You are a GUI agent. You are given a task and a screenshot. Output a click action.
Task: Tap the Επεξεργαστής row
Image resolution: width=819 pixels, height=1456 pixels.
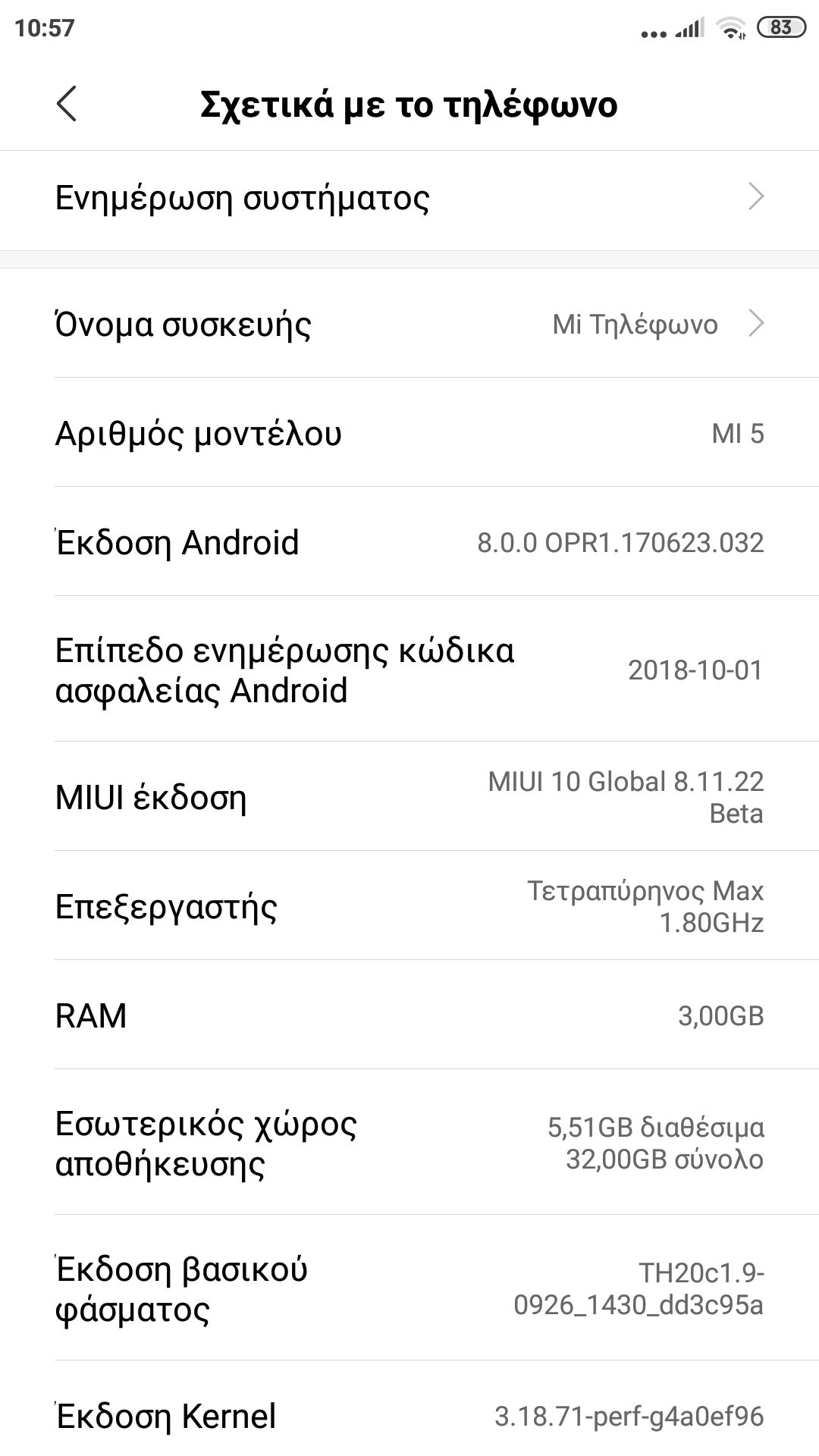coord(409,907)
